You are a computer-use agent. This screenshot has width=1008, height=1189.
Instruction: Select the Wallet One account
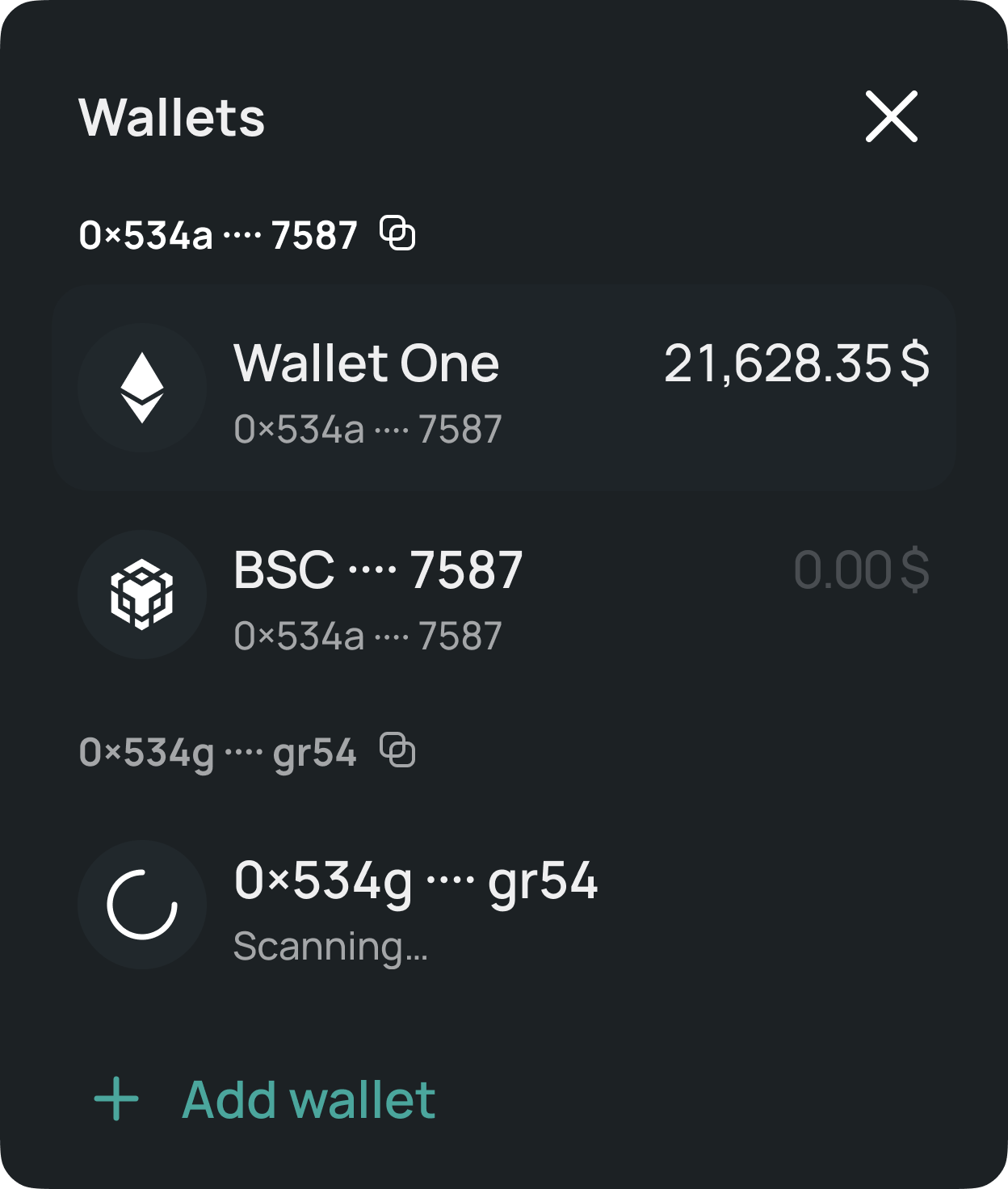503,388
